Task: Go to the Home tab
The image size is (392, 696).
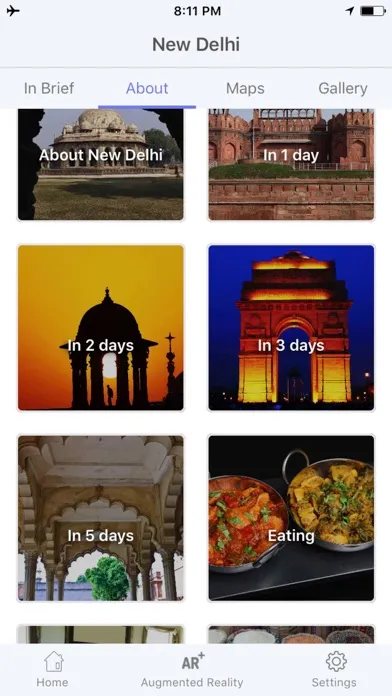Action: (52, 669)
